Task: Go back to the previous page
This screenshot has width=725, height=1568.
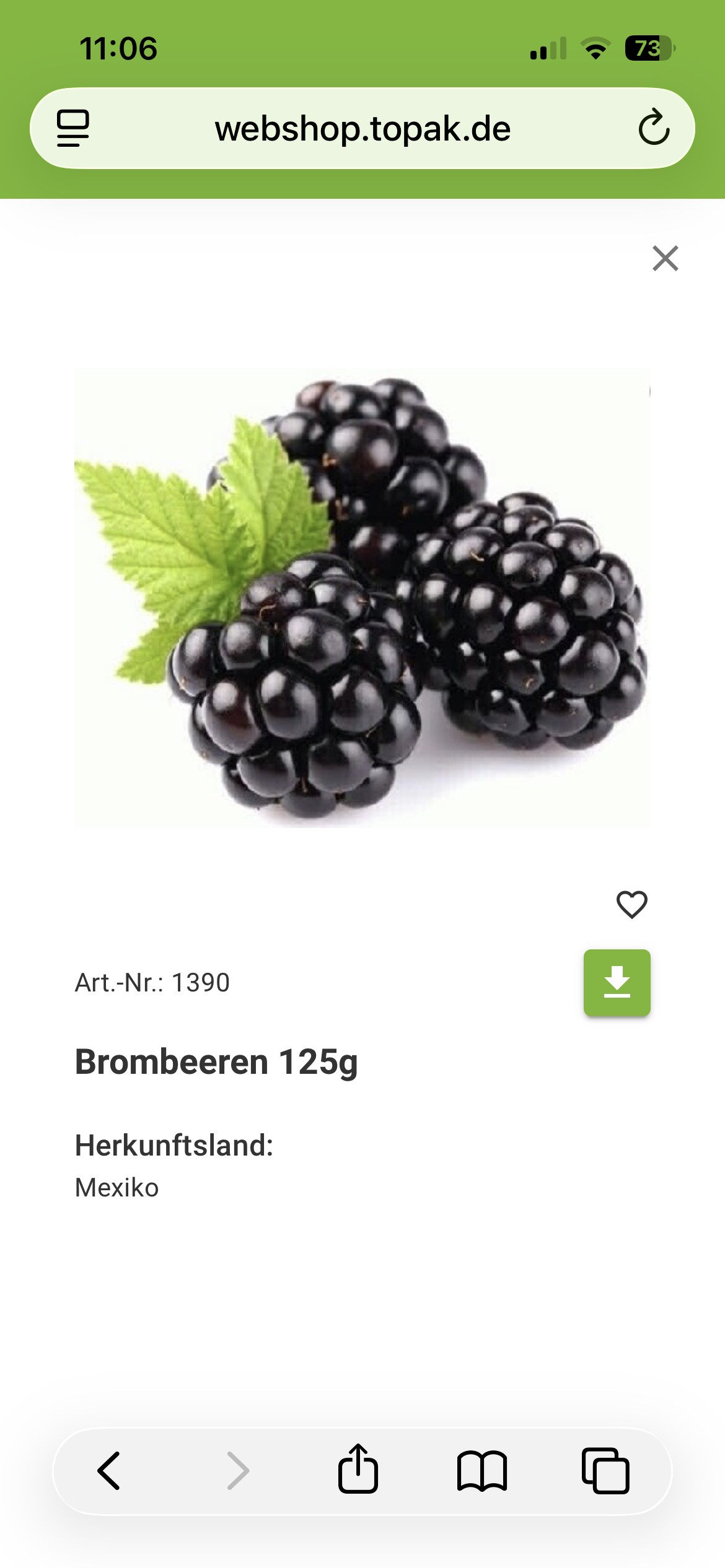Action: 109,1470
